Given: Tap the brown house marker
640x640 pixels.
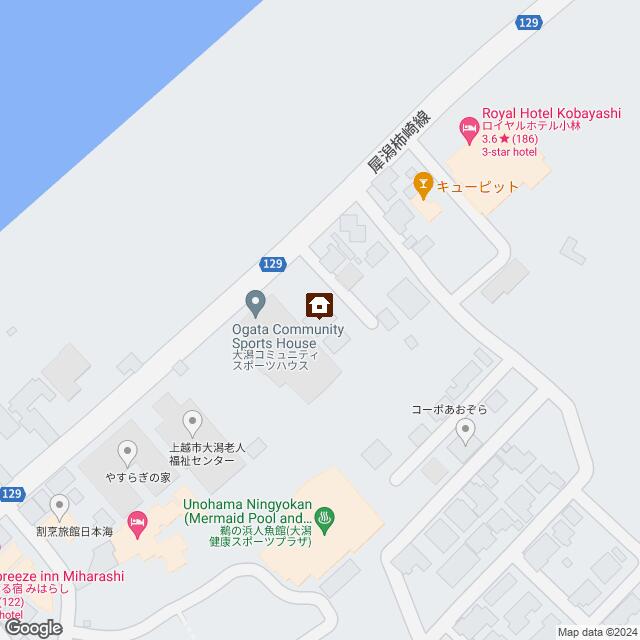Looking at the screenshot, I should tap(319, 304).
